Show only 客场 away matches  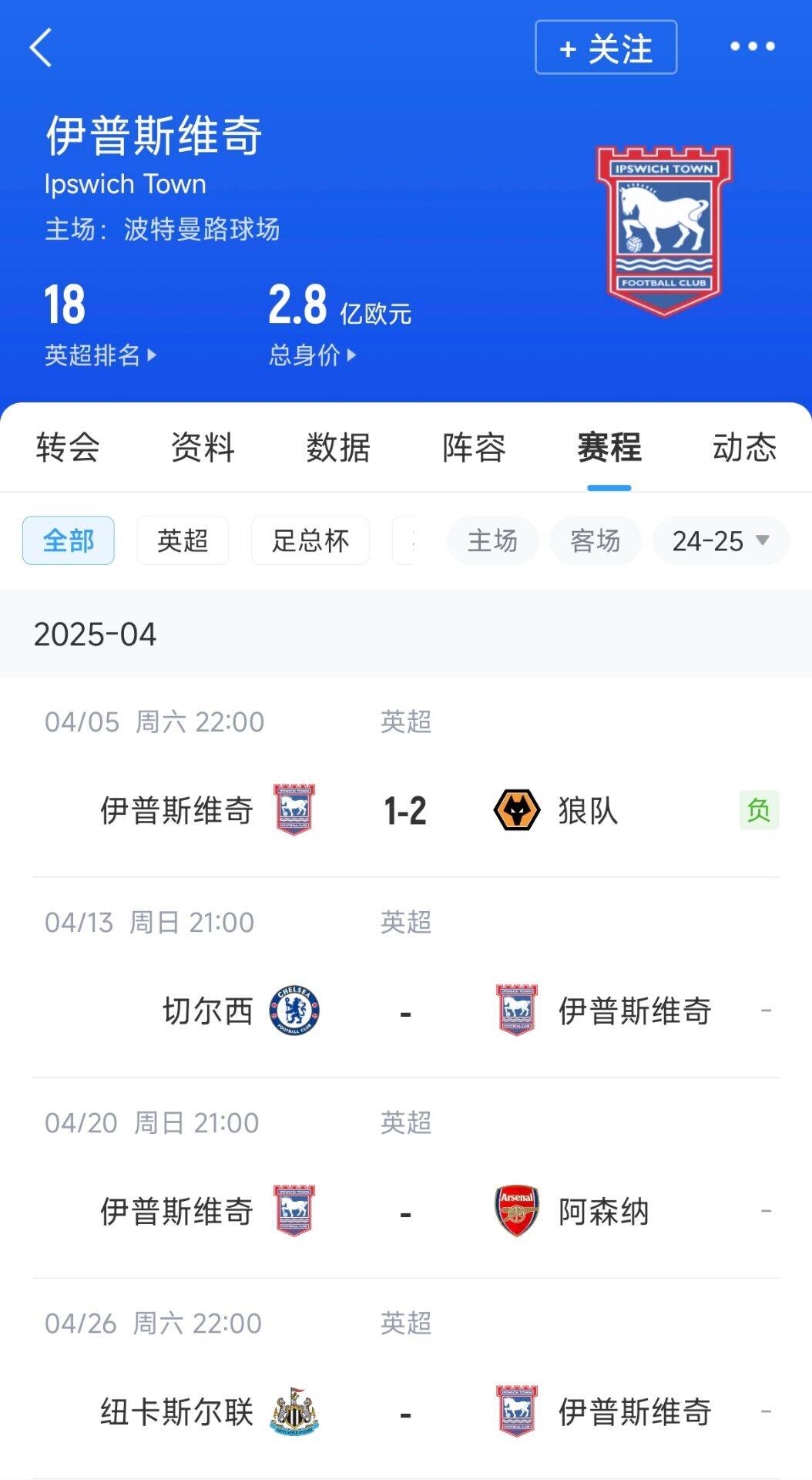[x=595, y=540]
